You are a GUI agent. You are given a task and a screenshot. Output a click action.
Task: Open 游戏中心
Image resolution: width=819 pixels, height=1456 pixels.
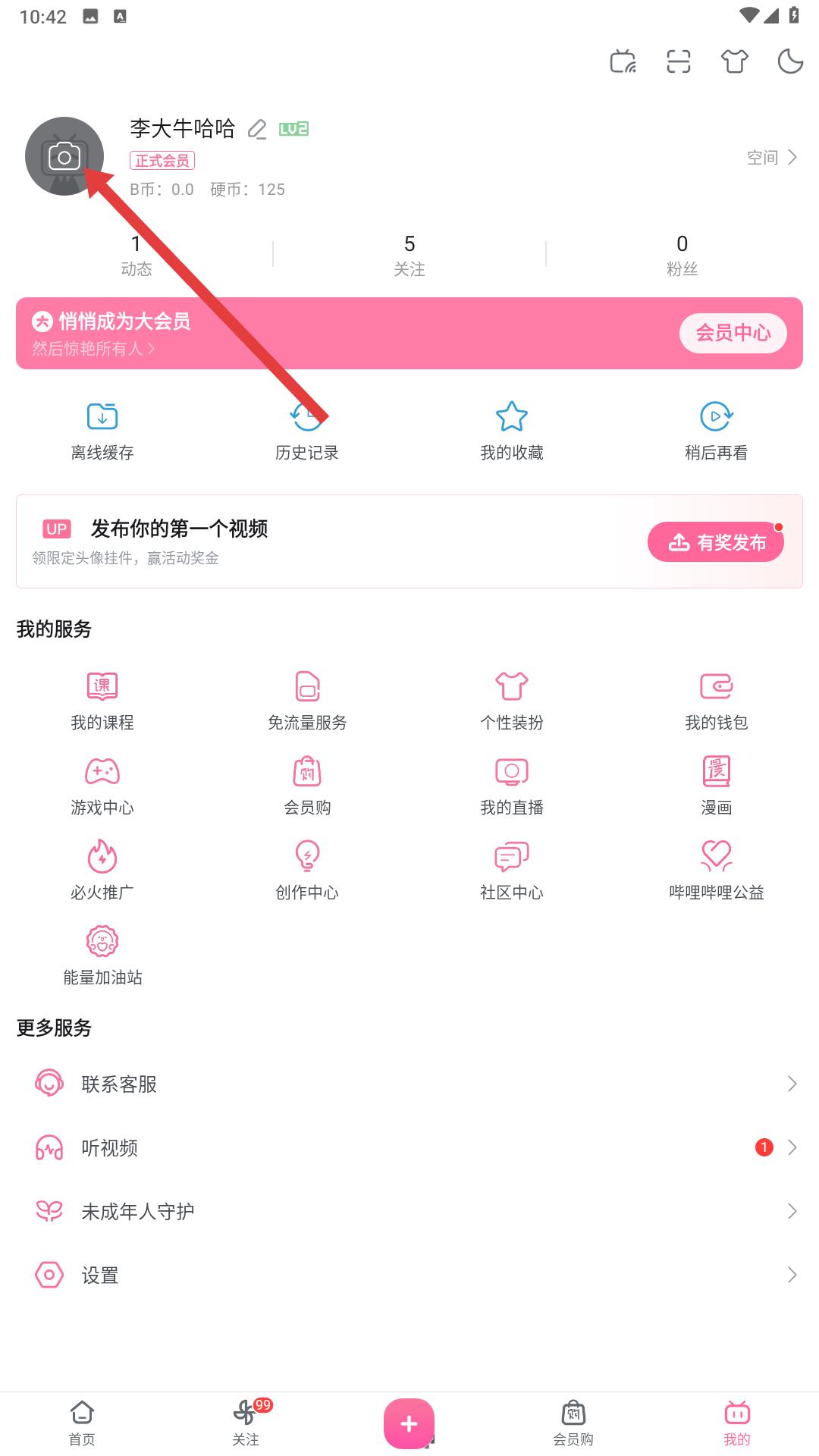tap(102, 784)
